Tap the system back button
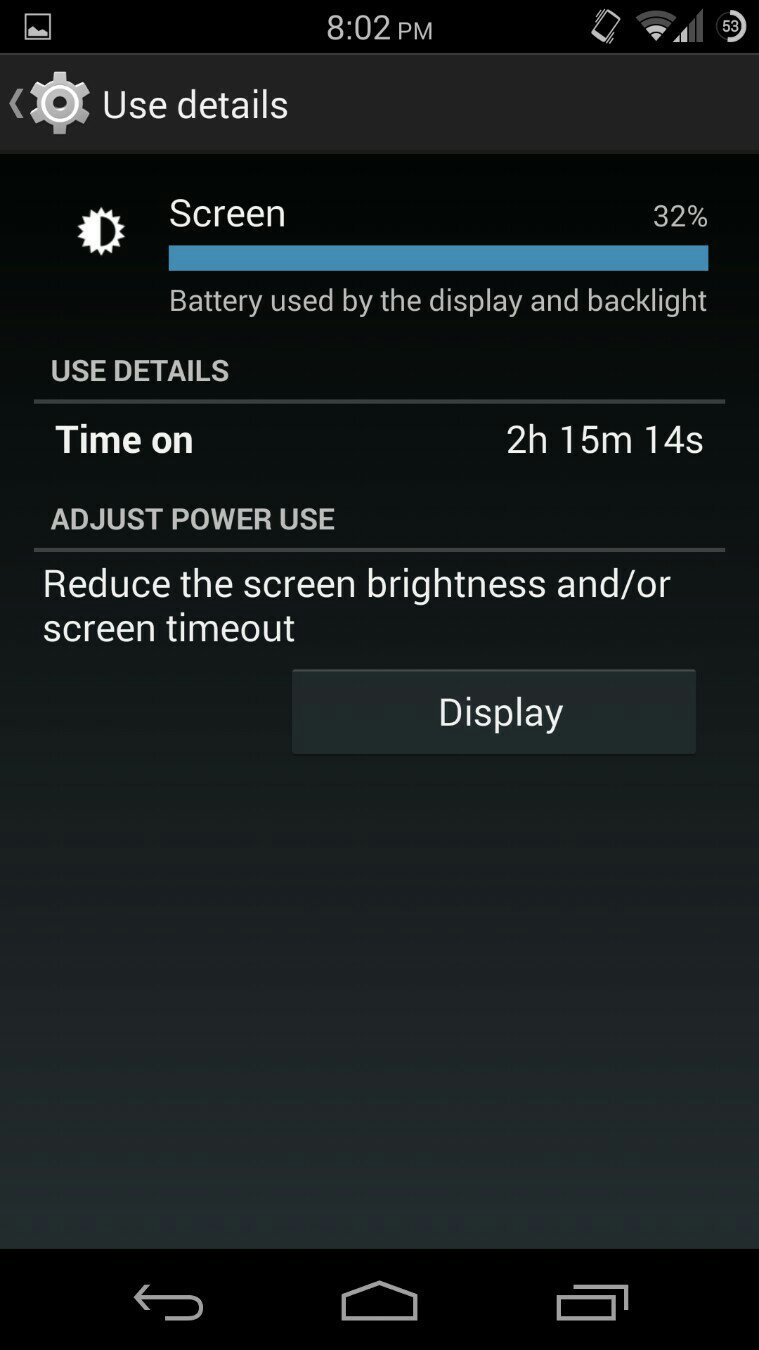 [168, 1302]
